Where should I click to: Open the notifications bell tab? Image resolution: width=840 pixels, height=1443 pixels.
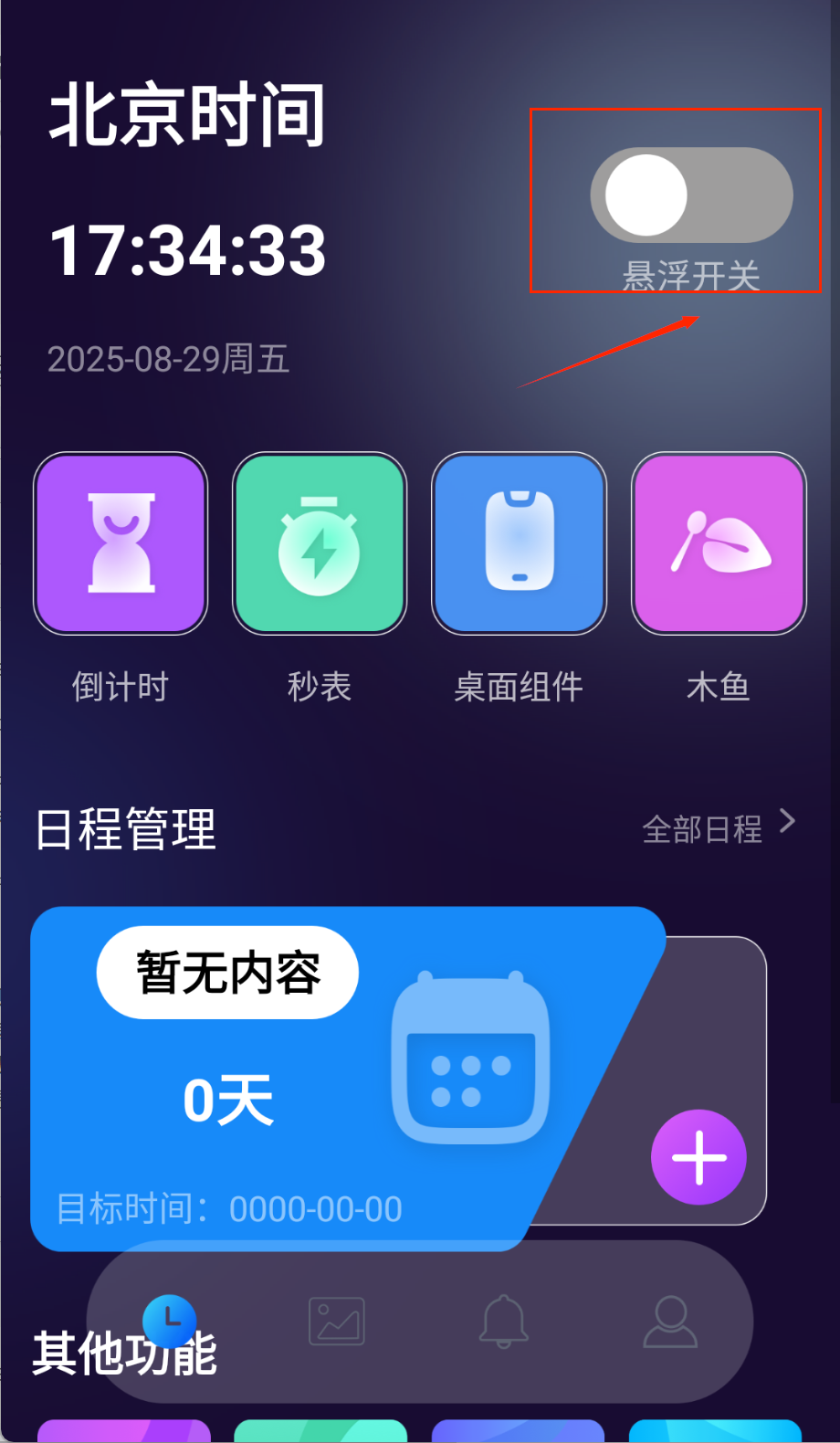pyautogui.click(x=504, y=1322)
